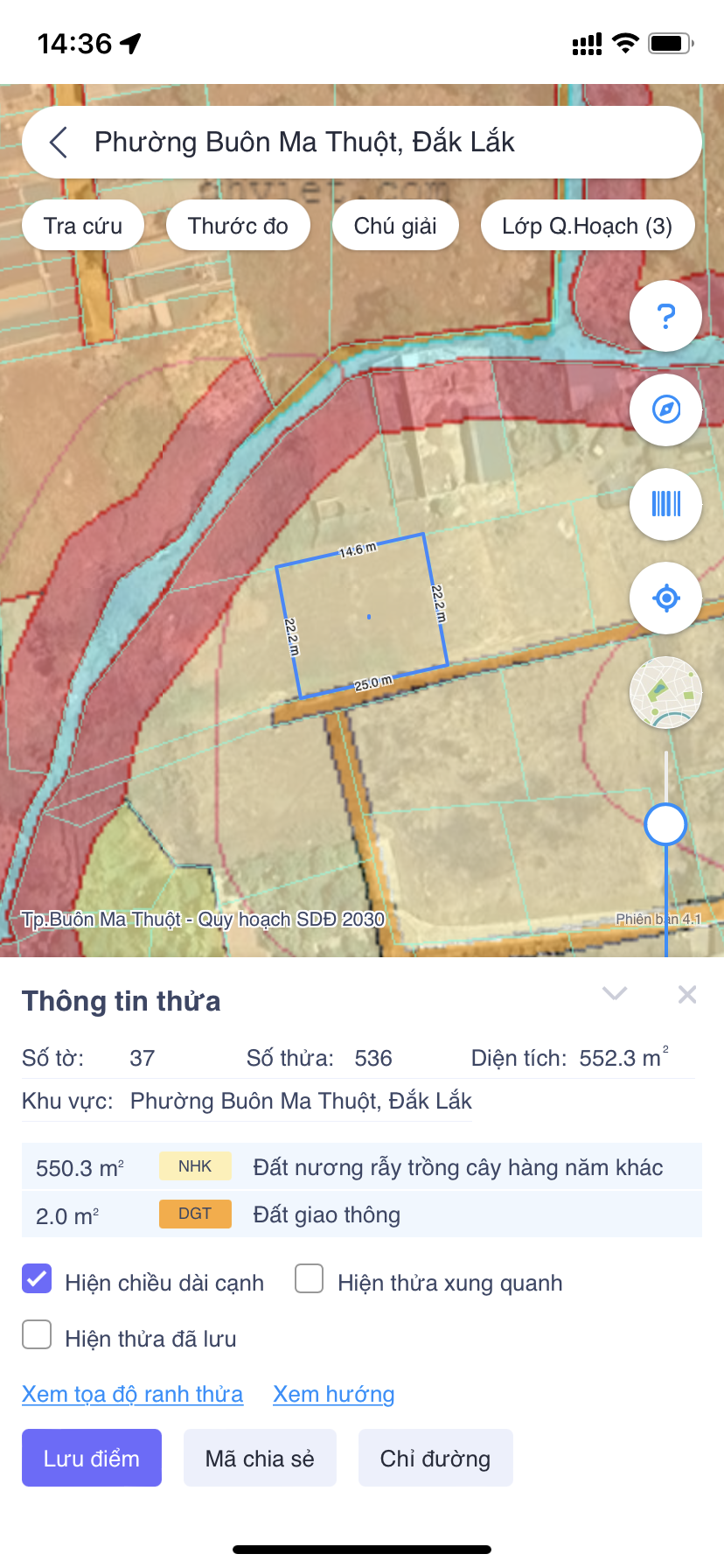Collapse the Thông tin thửa panel
Screen dimensions: 724x1568
click(615, 994)
